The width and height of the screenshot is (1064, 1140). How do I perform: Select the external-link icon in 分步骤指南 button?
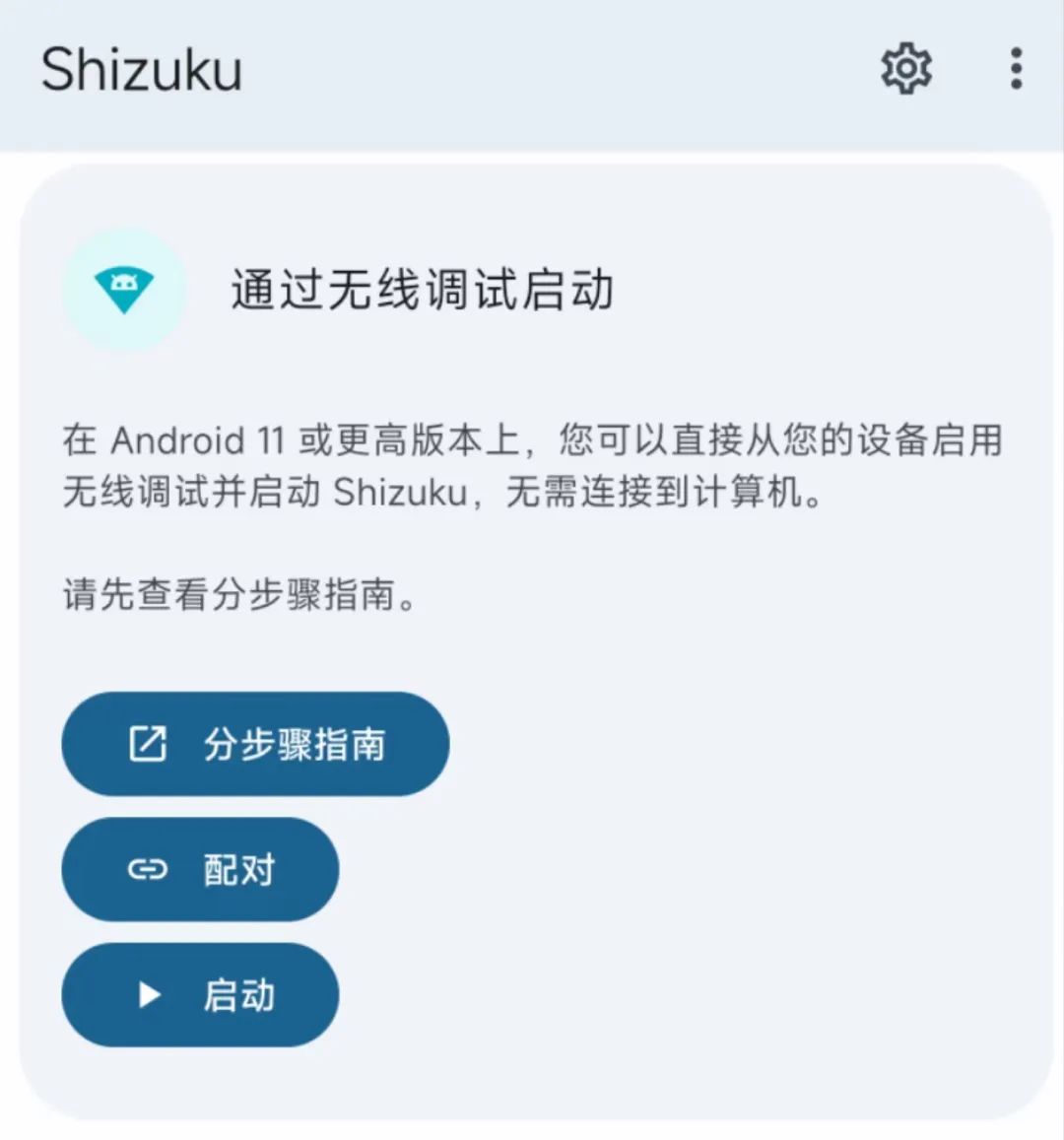click(146, 744)
